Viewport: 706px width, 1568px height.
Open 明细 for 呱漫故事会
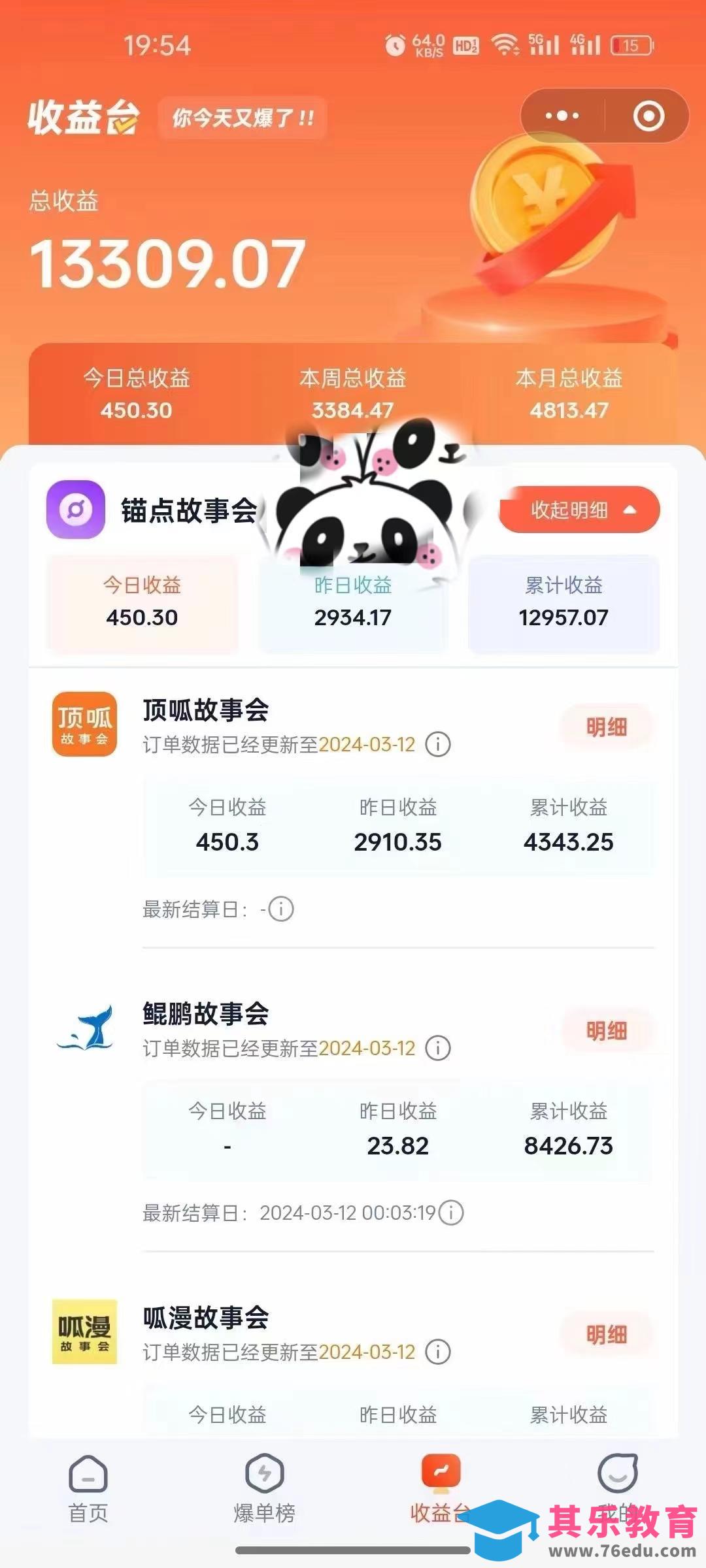point(606,1334)
